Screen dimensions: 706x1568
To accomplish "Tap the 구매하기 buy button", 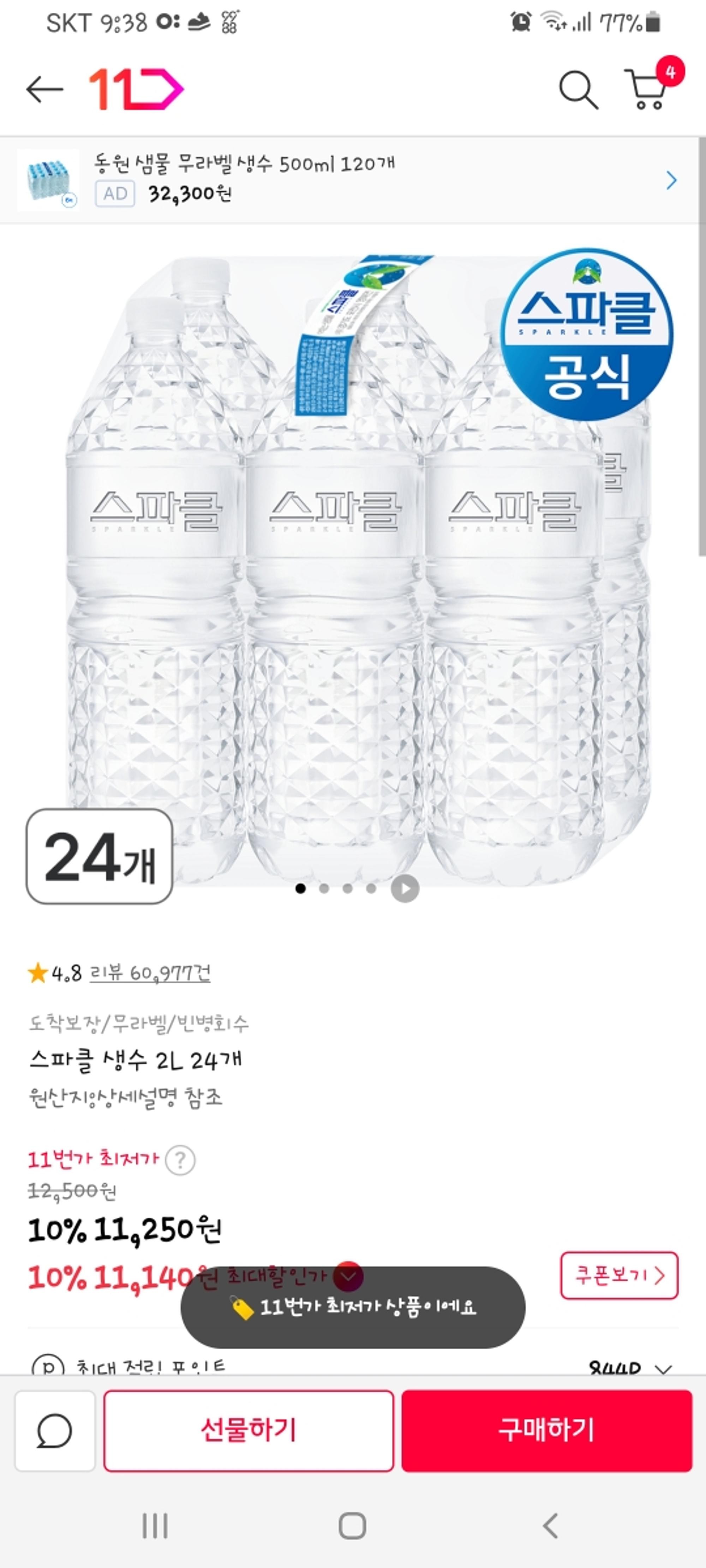I will pyautogui.click(x=546, y=1430).
